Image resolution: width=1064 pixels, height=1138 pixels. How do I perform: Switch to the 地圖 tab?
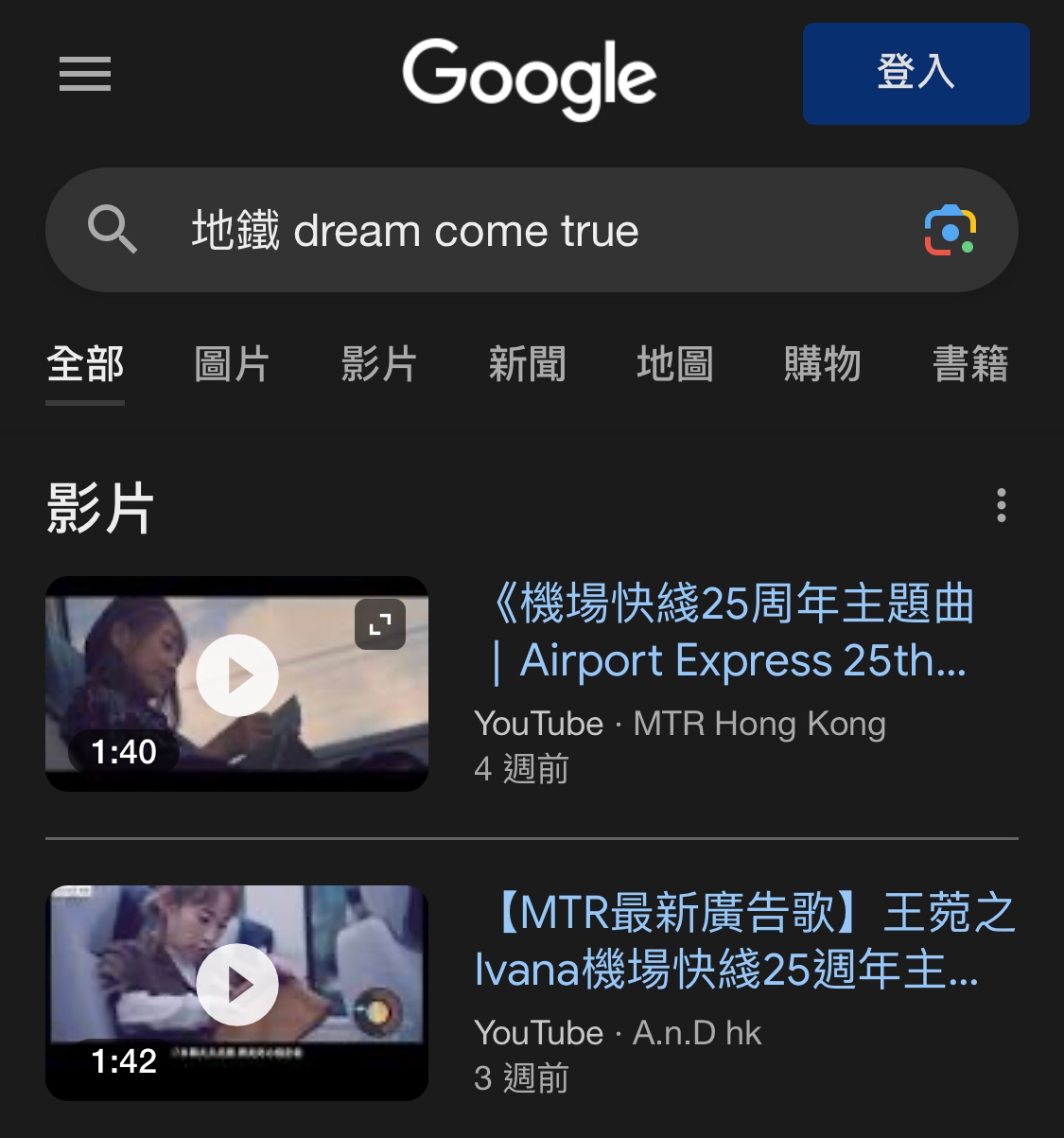674,365
